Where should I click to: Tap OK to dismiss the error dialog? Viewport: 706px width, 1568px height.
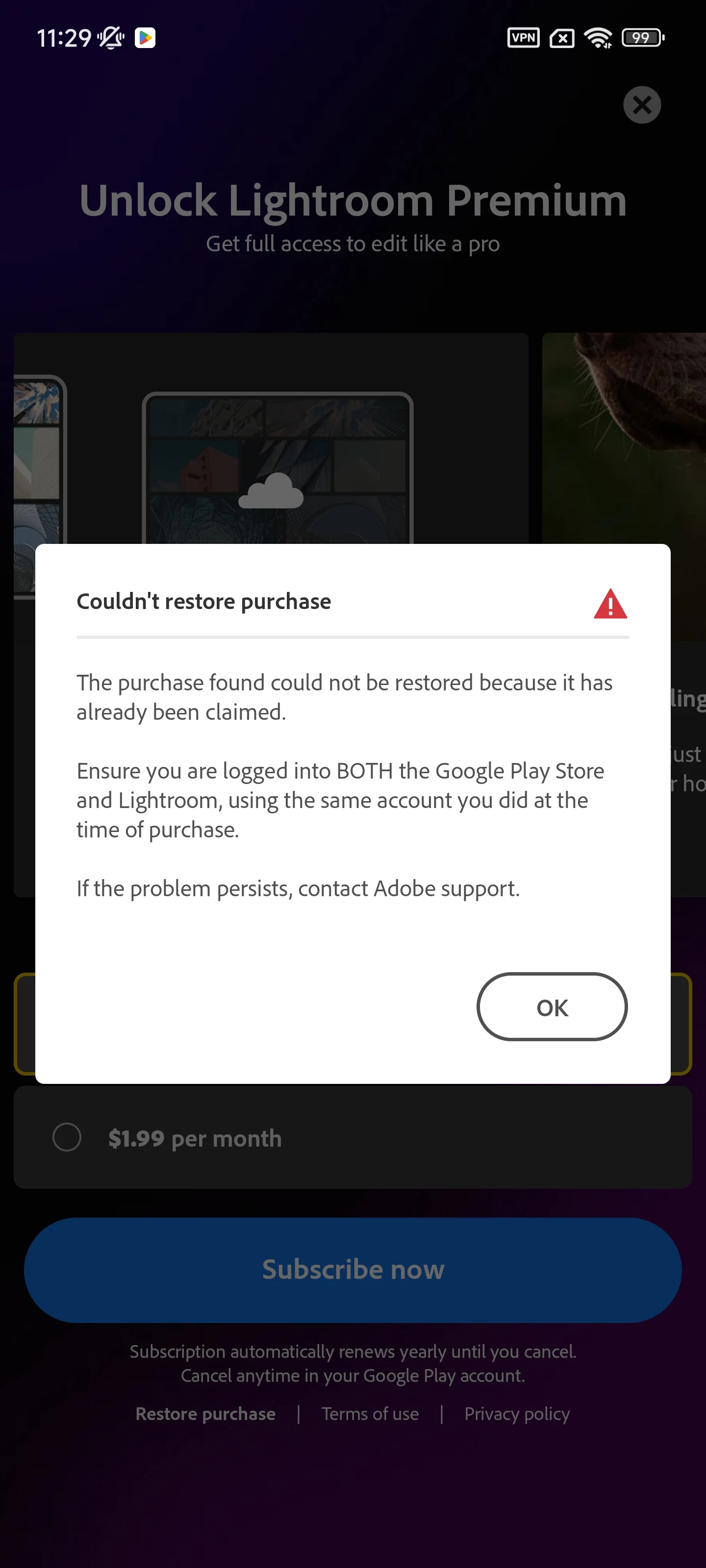(x=551, y=1007)
